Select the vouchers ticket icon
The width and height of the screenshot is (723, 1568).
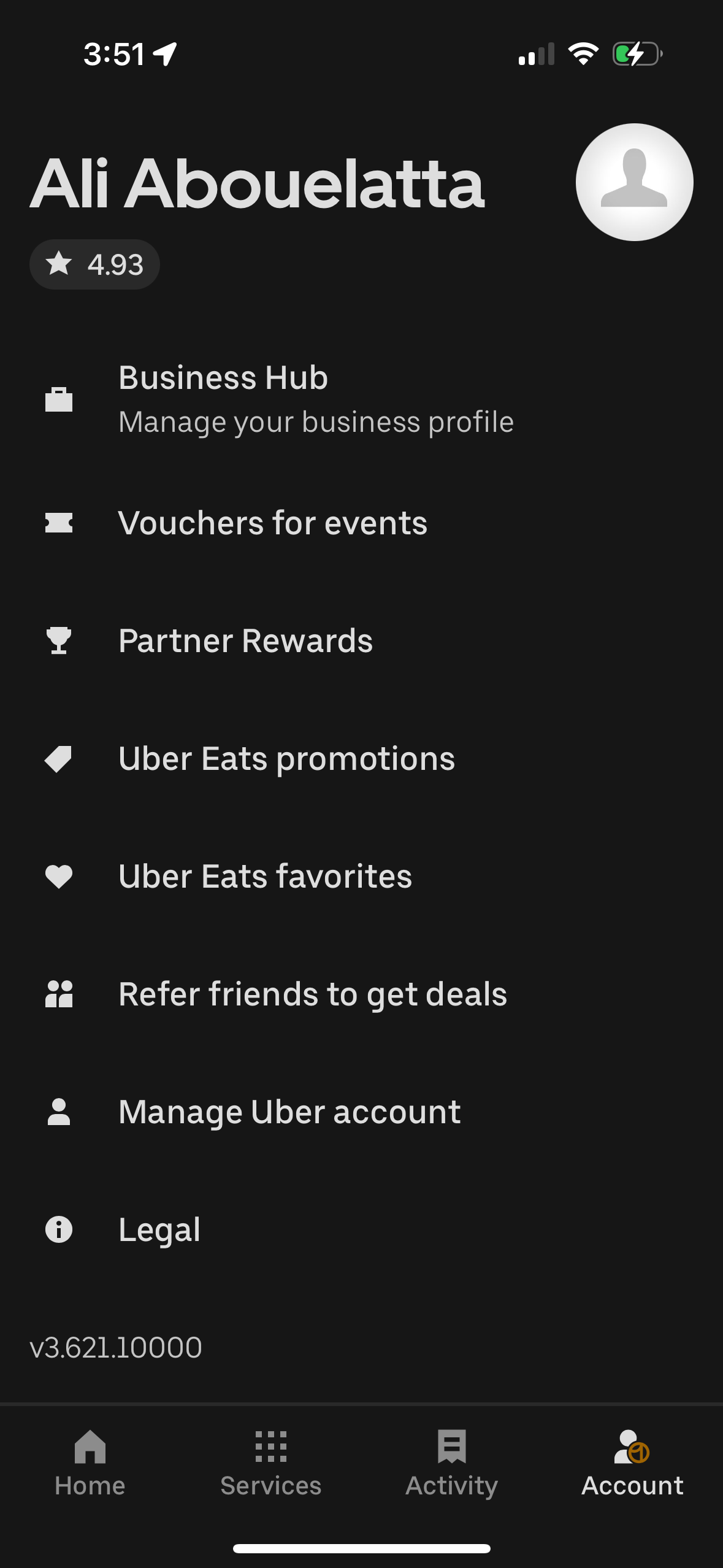pyautogui.click(x=59, y=522)
